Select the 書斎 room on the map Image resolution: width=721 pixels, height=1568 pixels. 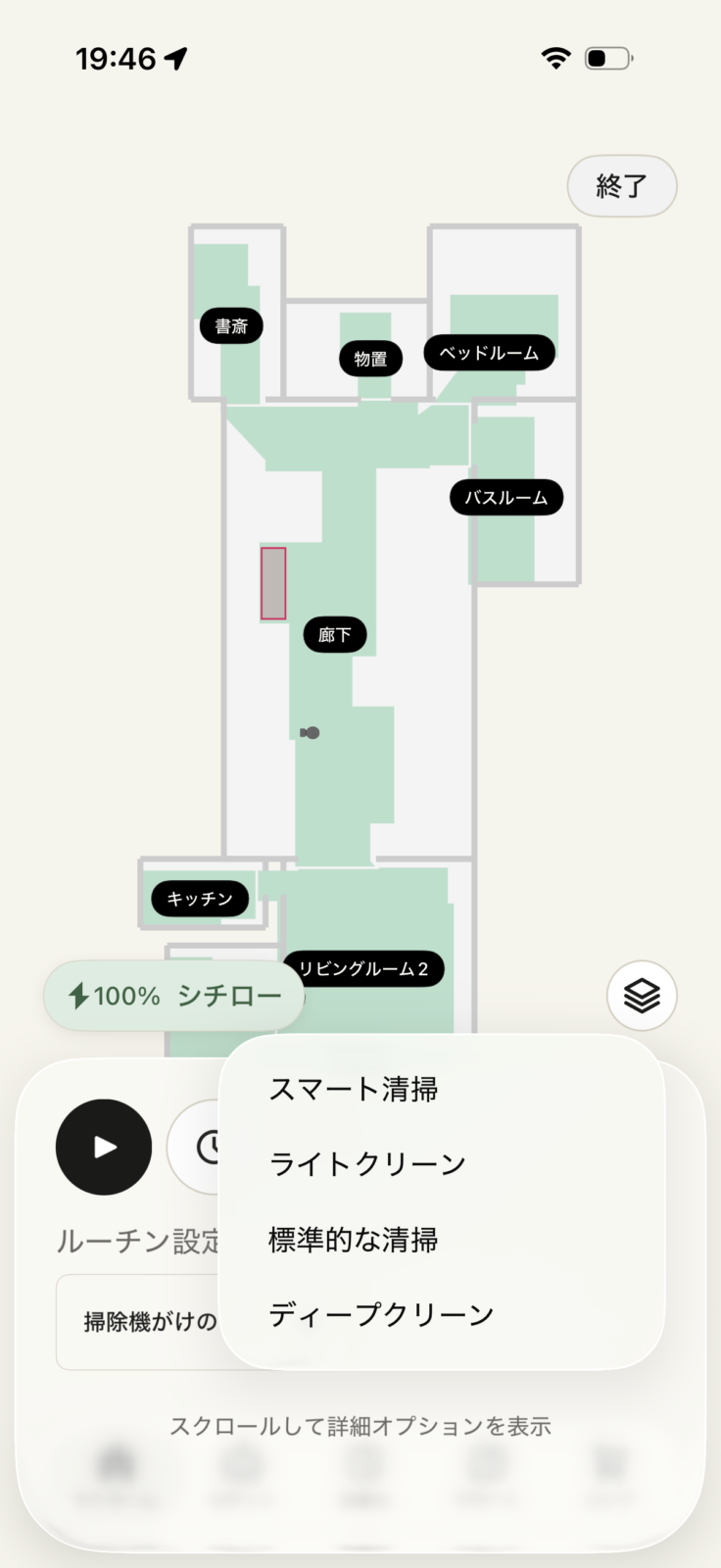click(231, 326)
